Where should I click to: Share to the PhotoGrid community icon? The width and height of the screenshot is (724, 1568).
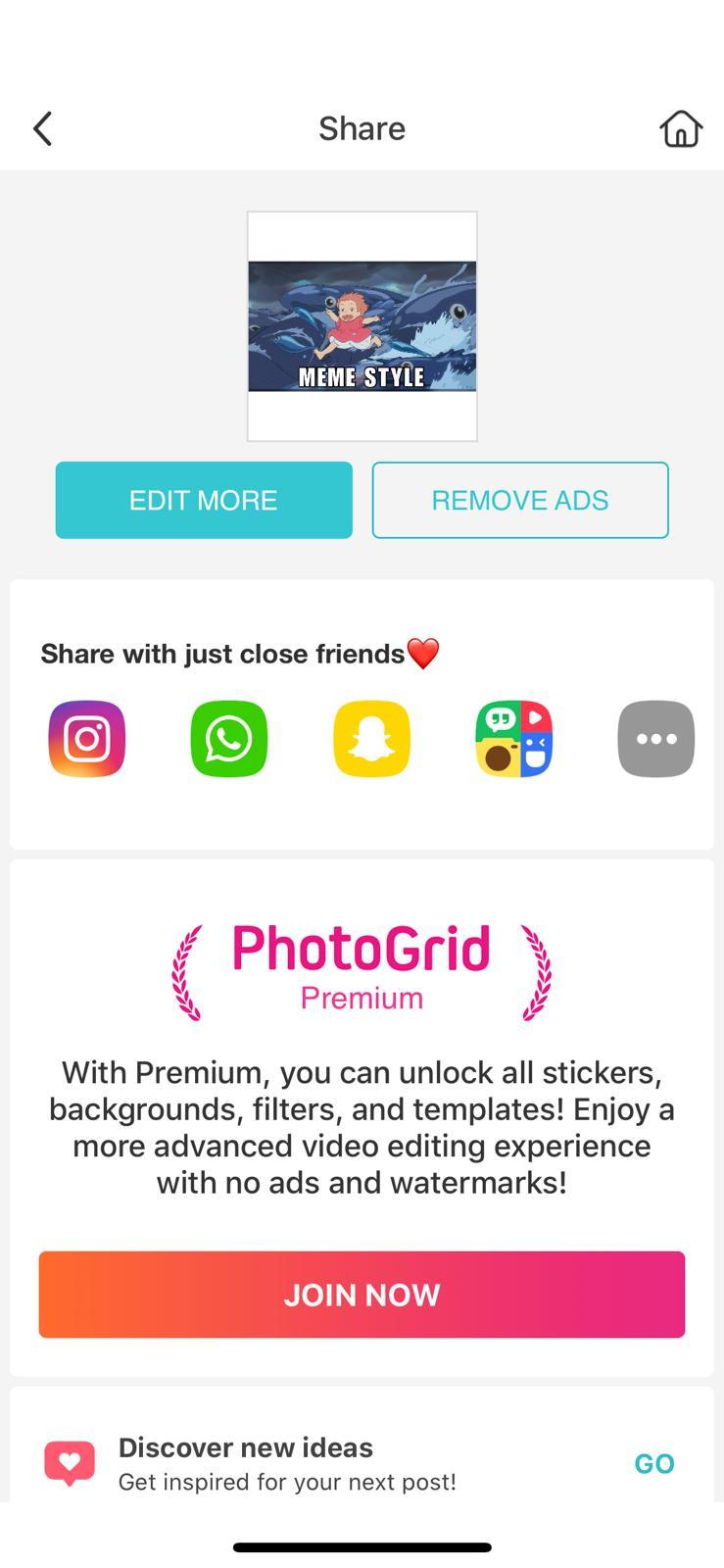tap(513, 739)
